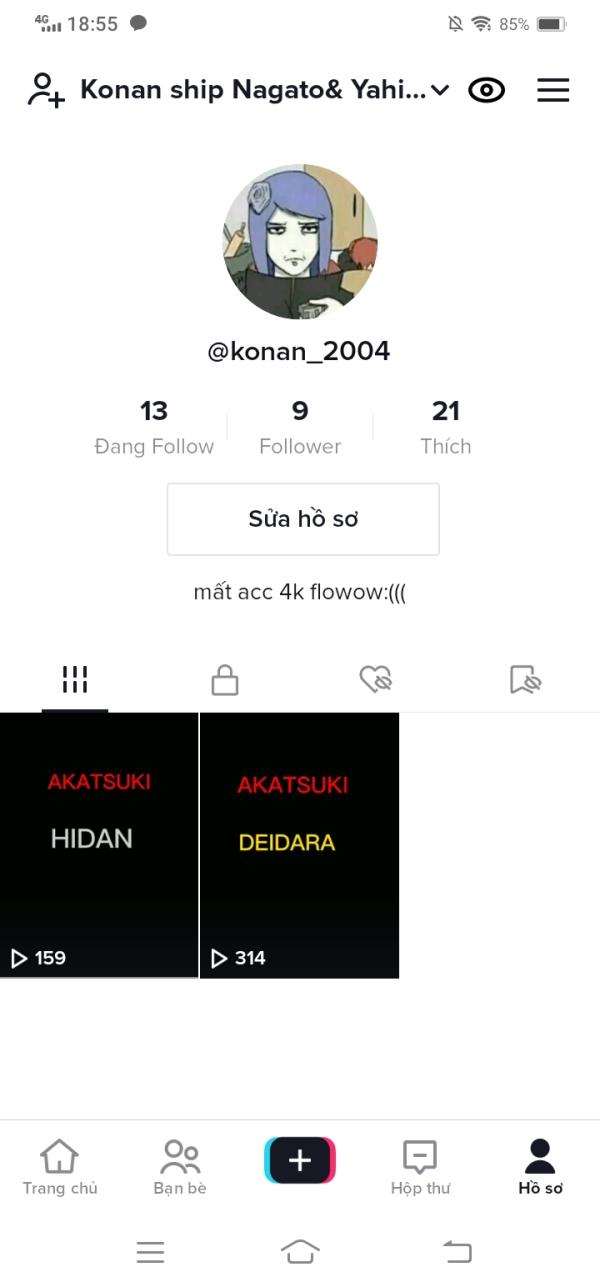Screen dimensions: 600x1287
Task: Tap the add friends icon
Action: (x=45, y=90)
